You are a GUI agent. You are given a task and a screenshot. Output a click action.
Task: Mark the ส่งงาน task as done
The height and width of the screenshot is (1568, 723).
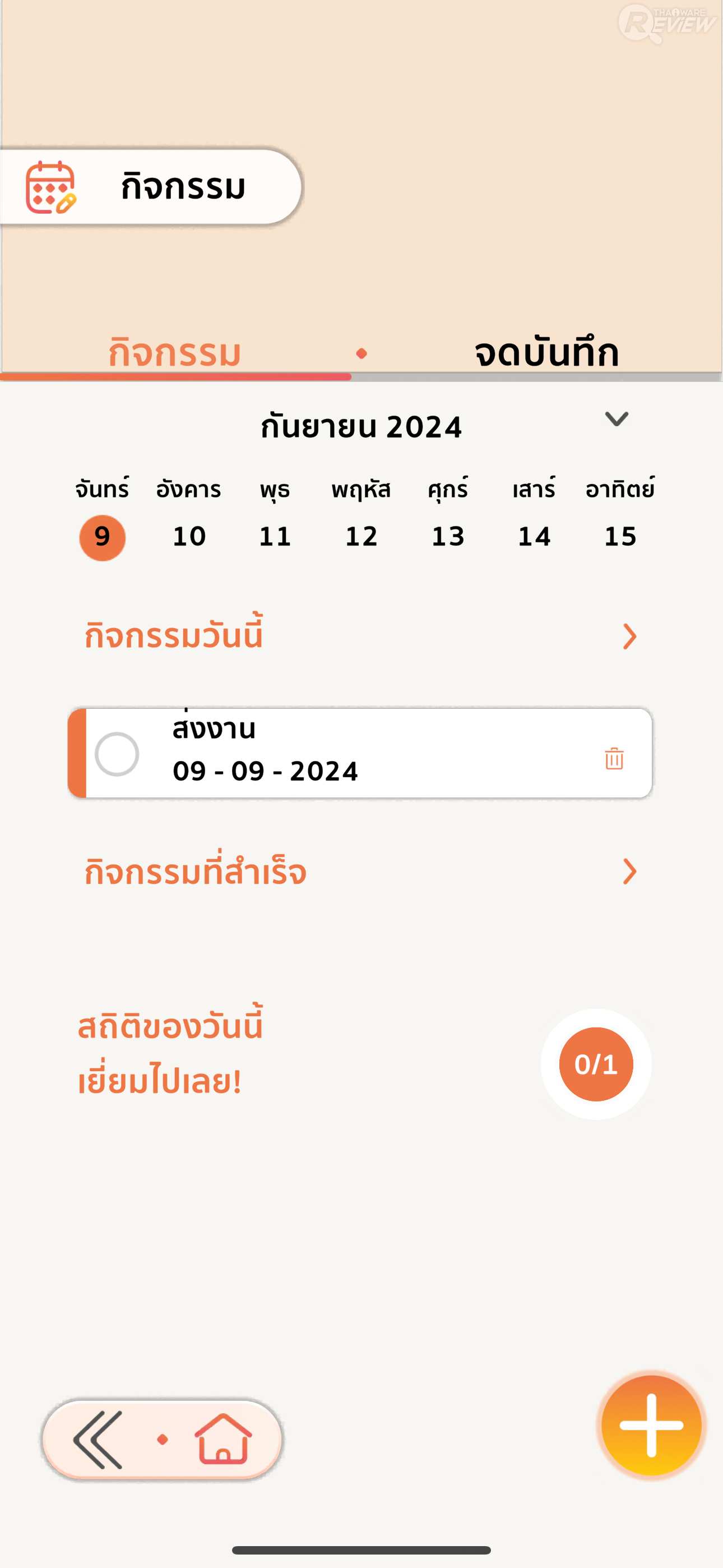click(x=117, y=754)
